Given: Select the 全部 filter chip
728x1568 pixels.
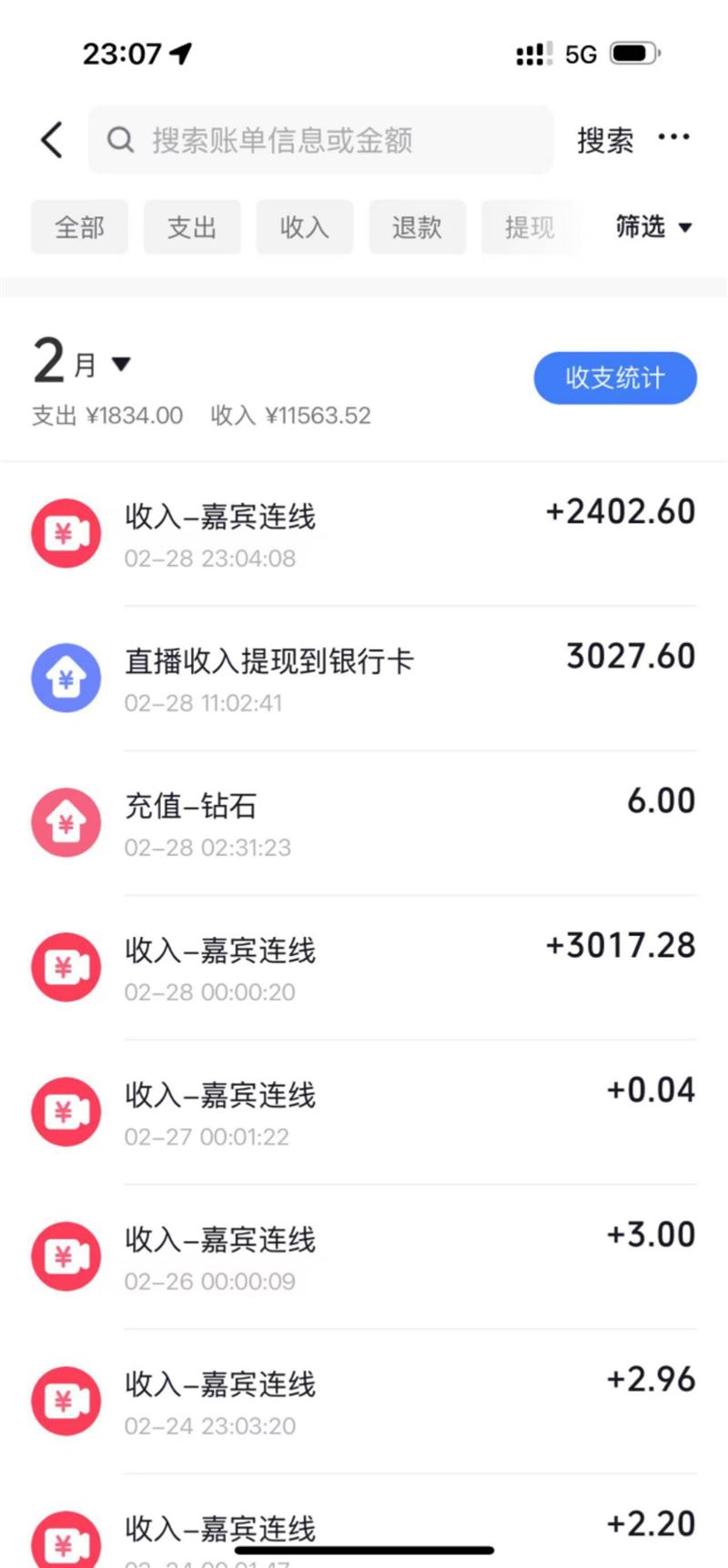Looking at the screenshot, I should tap(79, 227).
